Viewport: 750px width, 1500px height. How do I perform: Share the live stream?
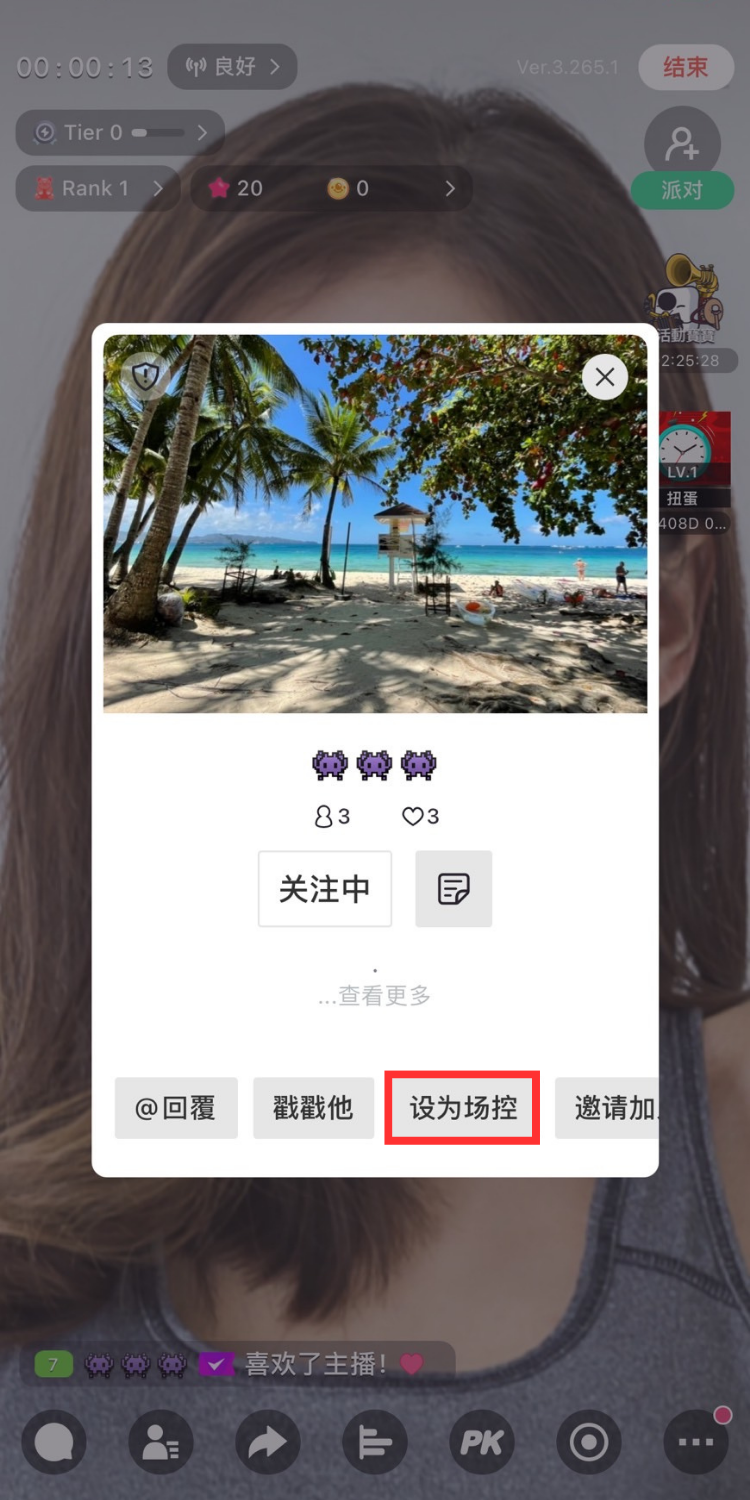(x=268, y=1442)
